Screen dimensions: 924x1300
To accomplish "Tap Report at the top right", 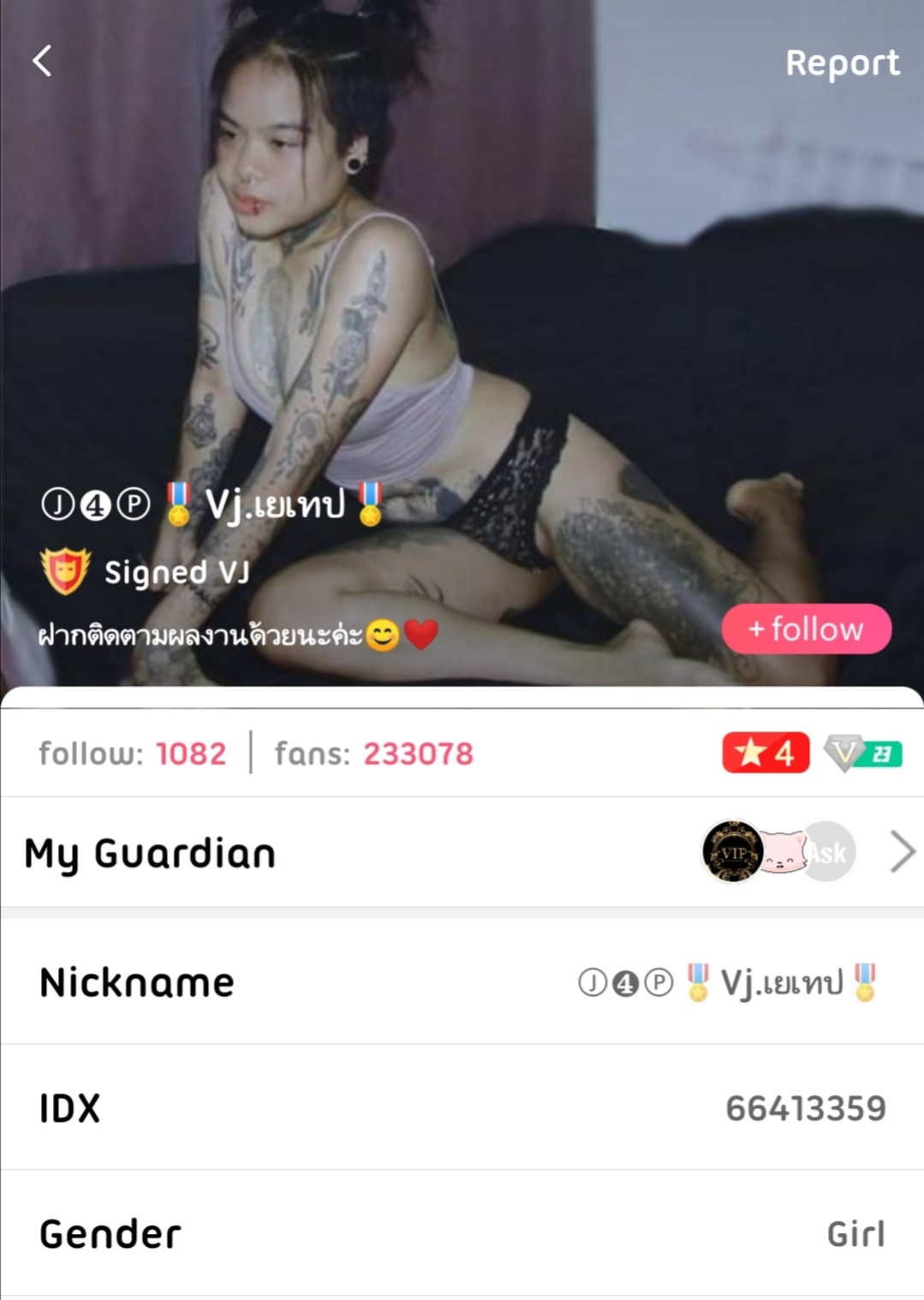I will click(x=842, y=63).
